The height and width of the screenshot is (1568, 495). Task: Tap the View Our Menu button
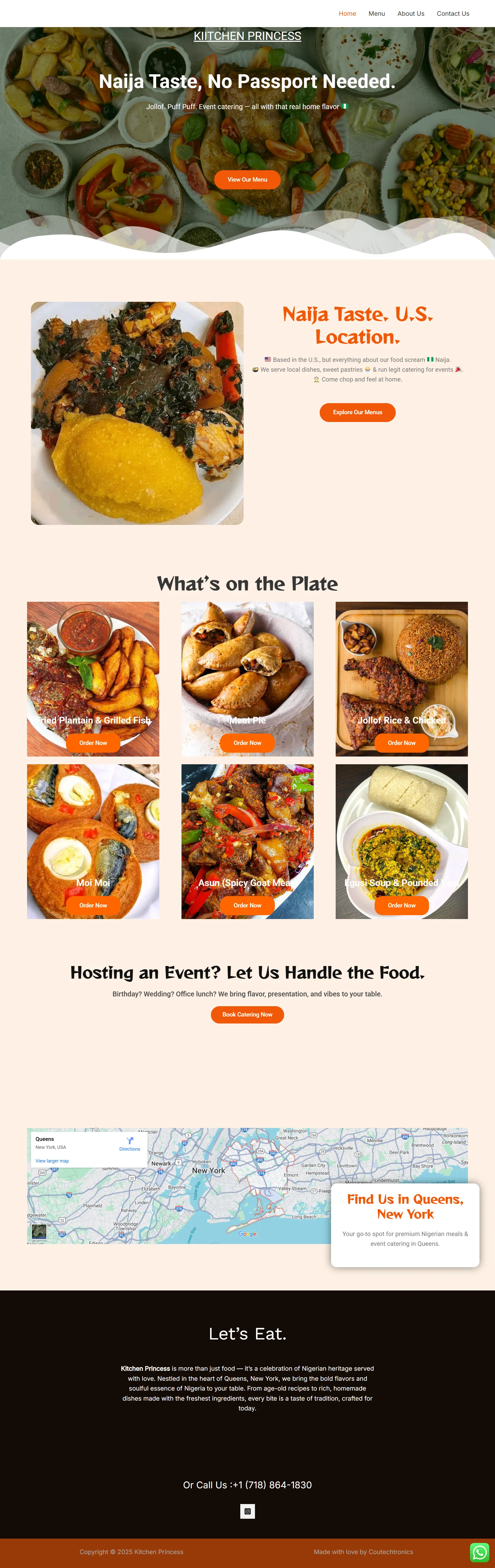coord(247,180)
